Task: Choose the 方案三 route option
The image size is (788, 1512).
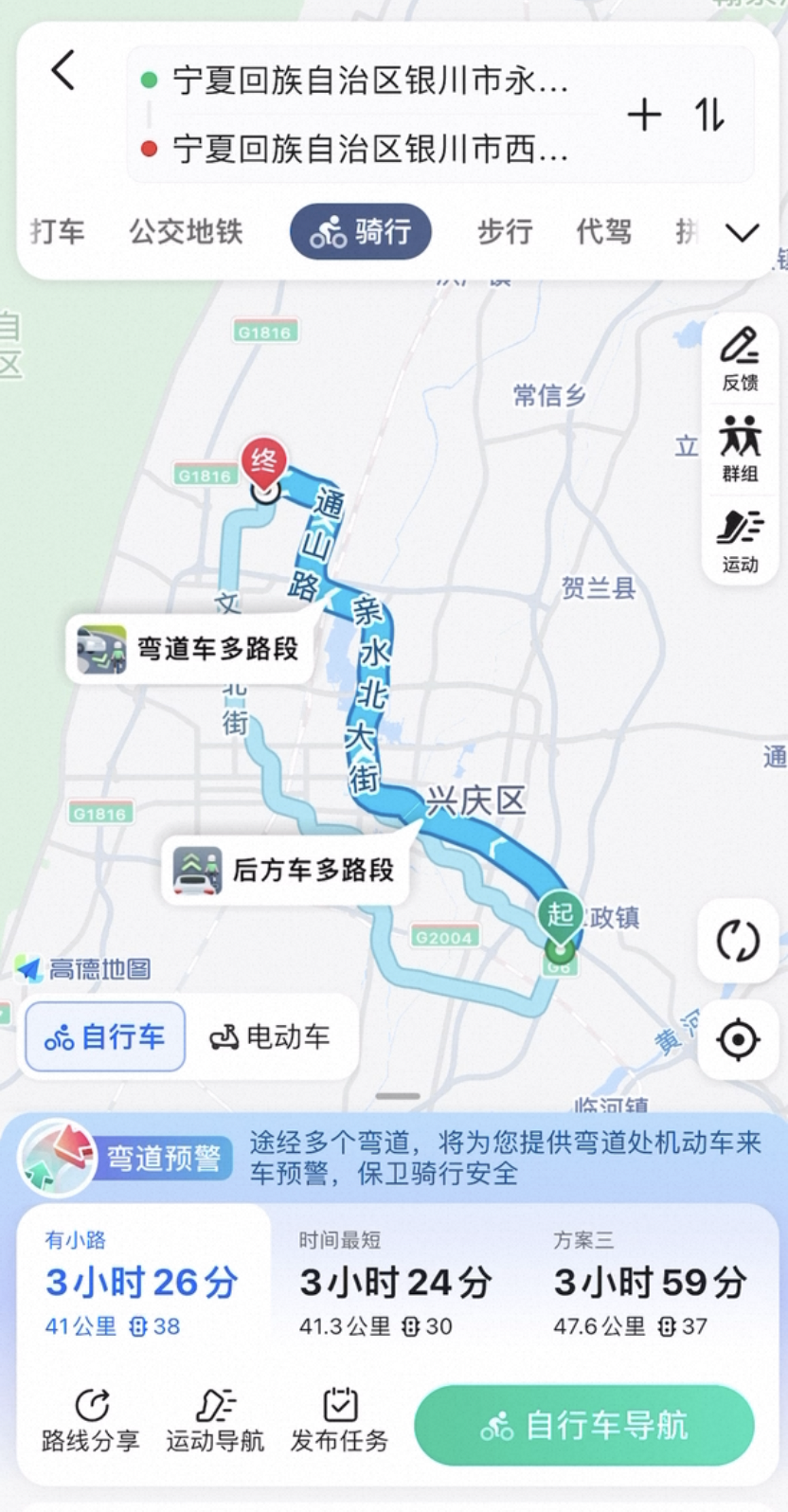Action: [x=650, y=1282]
